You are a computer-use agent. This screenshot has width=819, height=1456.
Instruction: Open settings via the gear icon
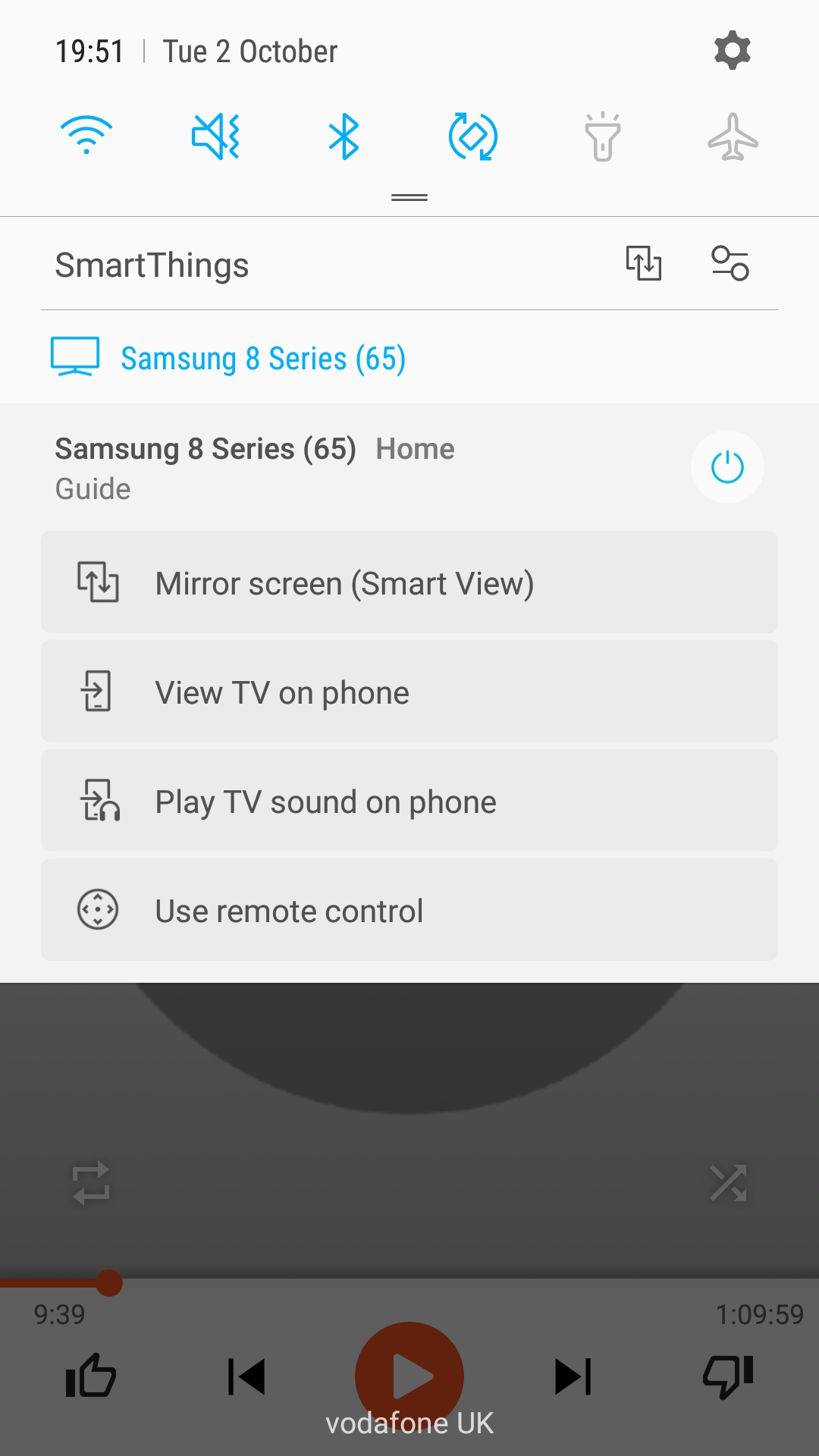(732, 51)
